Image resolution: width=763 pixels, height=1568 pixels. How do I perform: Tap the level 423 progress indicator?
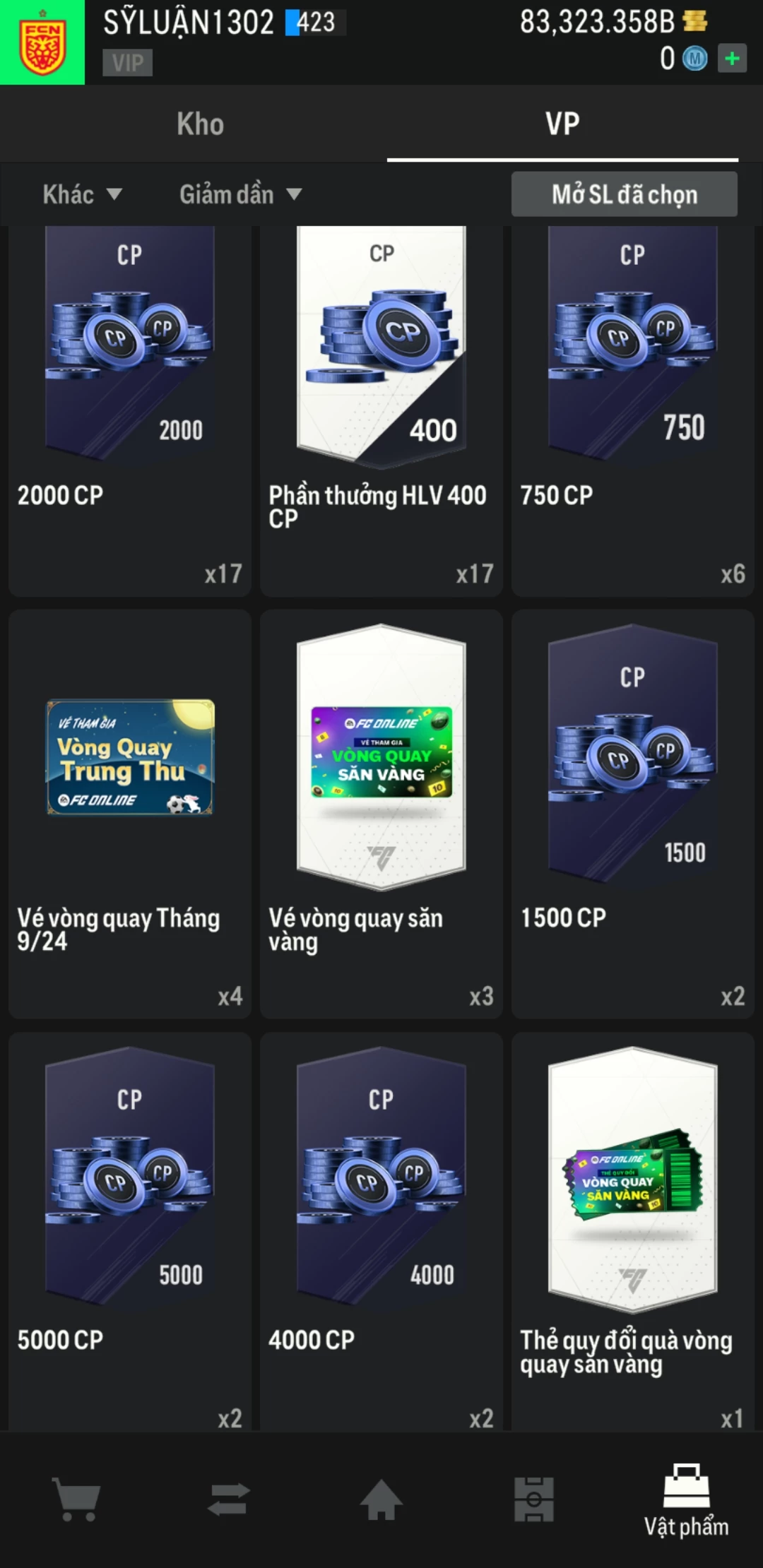pyautogui.click(x=309, y=23)
